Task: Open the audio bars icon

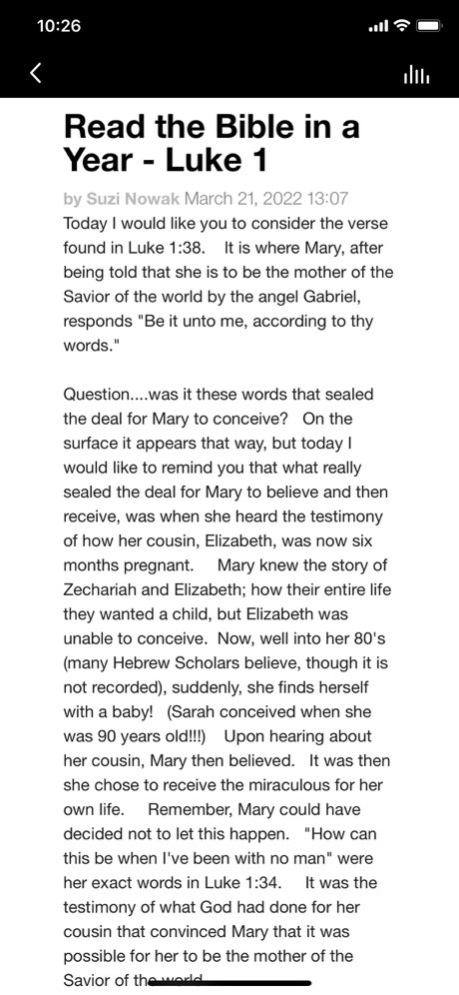Action: tap(416, 75)
